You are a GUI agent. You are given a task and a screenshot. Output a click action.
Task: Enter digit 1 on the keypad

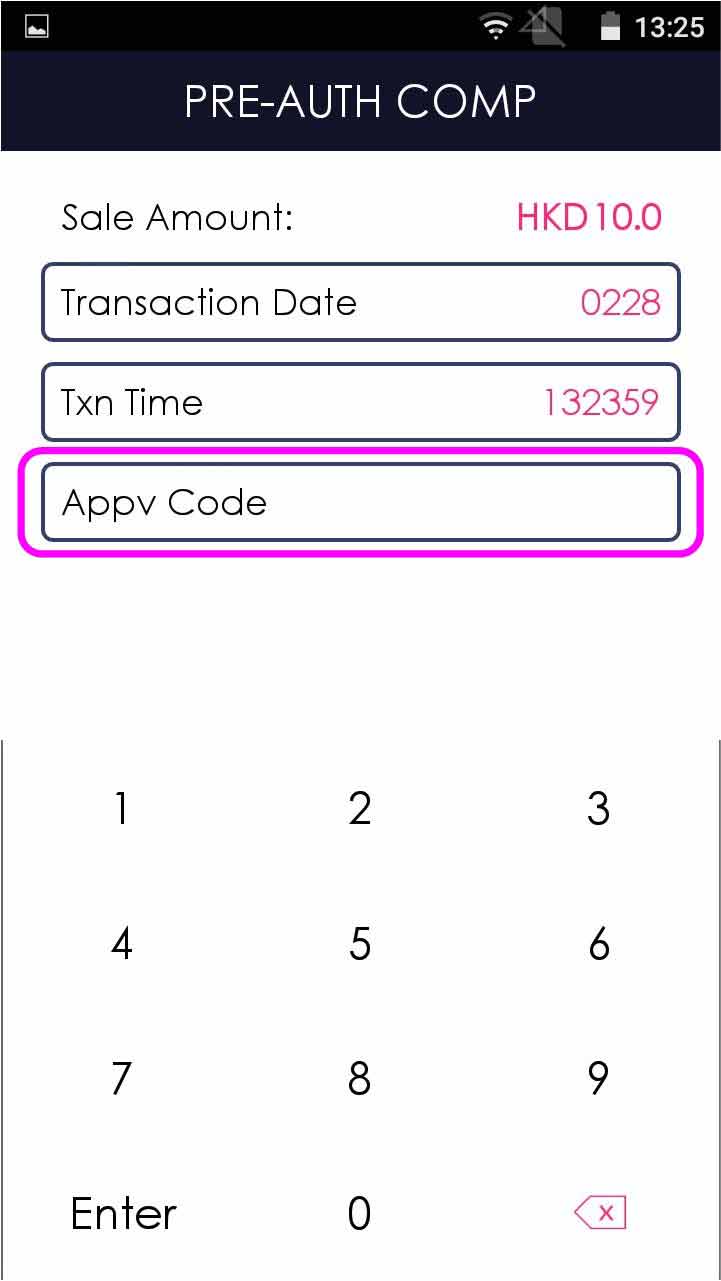click(121, 808)
